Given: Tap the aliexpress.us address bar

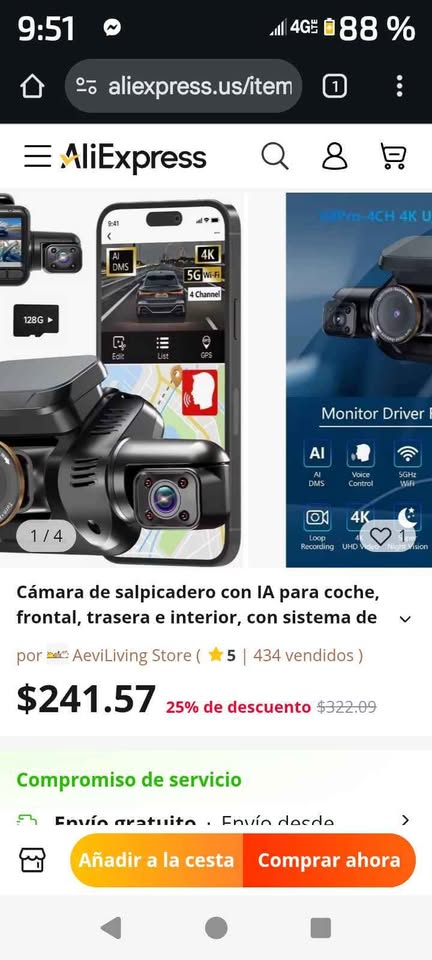Looking at the screenshot, I should pyautogui.click(x=183, y=86).
